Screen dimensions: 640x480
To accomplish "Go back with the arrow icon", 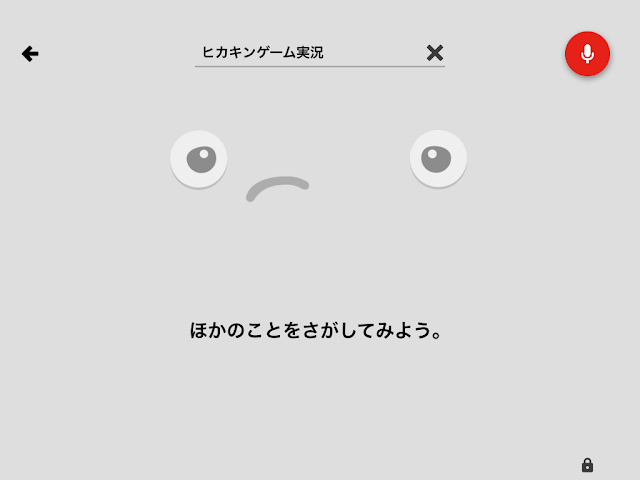I will [x=30, y=54].
